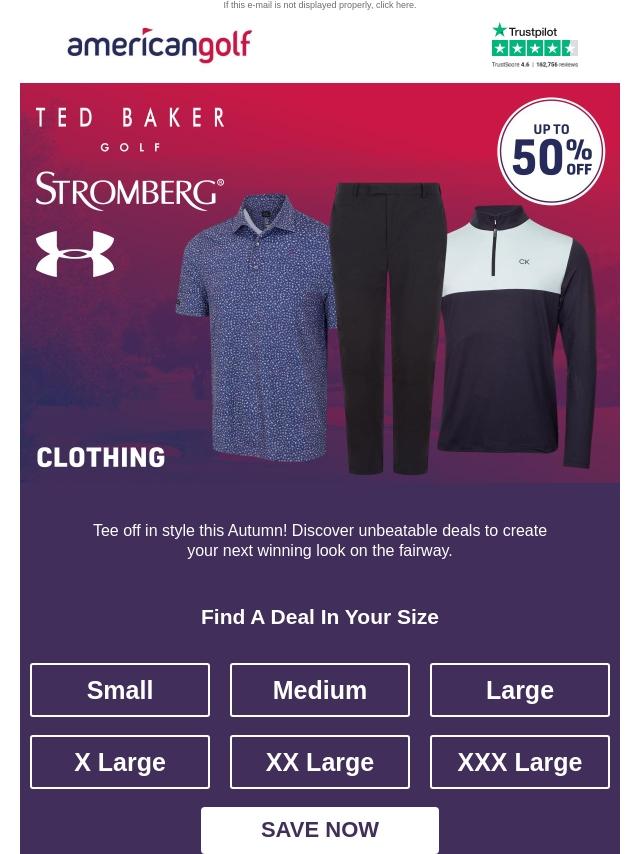The width and height of the screenshot is (640, 854).
Task: Open X Large clothing deals
Action: click(x=120, y=762)
